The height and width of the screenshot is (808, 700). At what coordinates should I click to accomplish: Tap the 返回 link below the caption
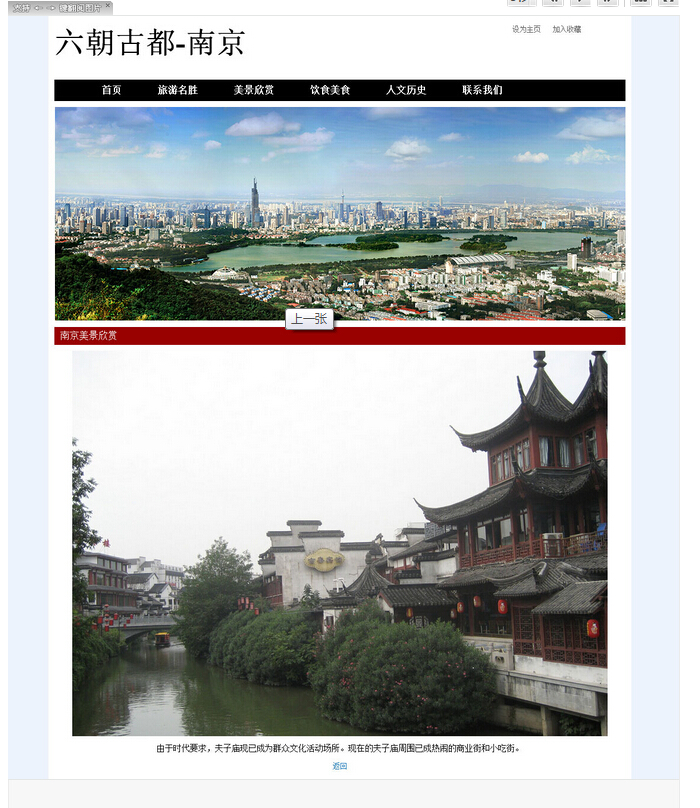(340, 766)
